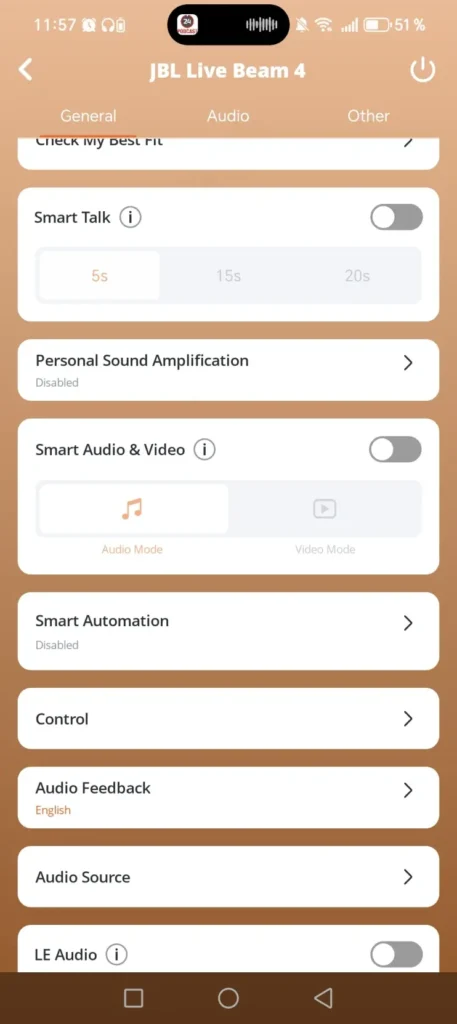Tap the system home button
The width and height of the screenshot is (457, 1024).
[x=228, y=997]
